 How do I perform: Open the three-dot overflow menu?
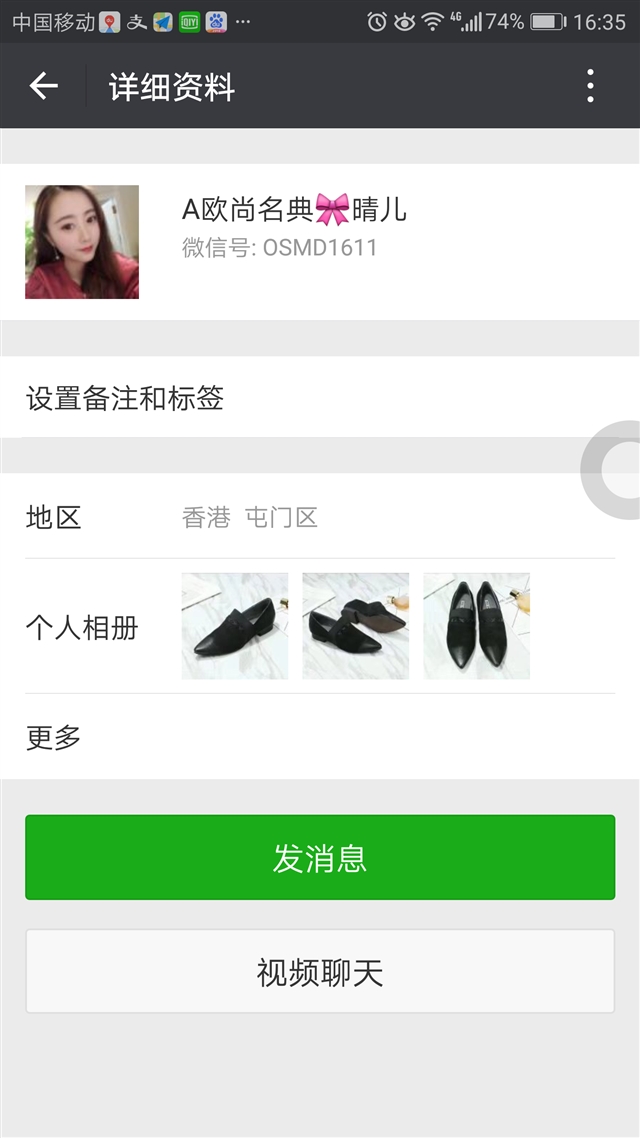[x=591, y=86]
